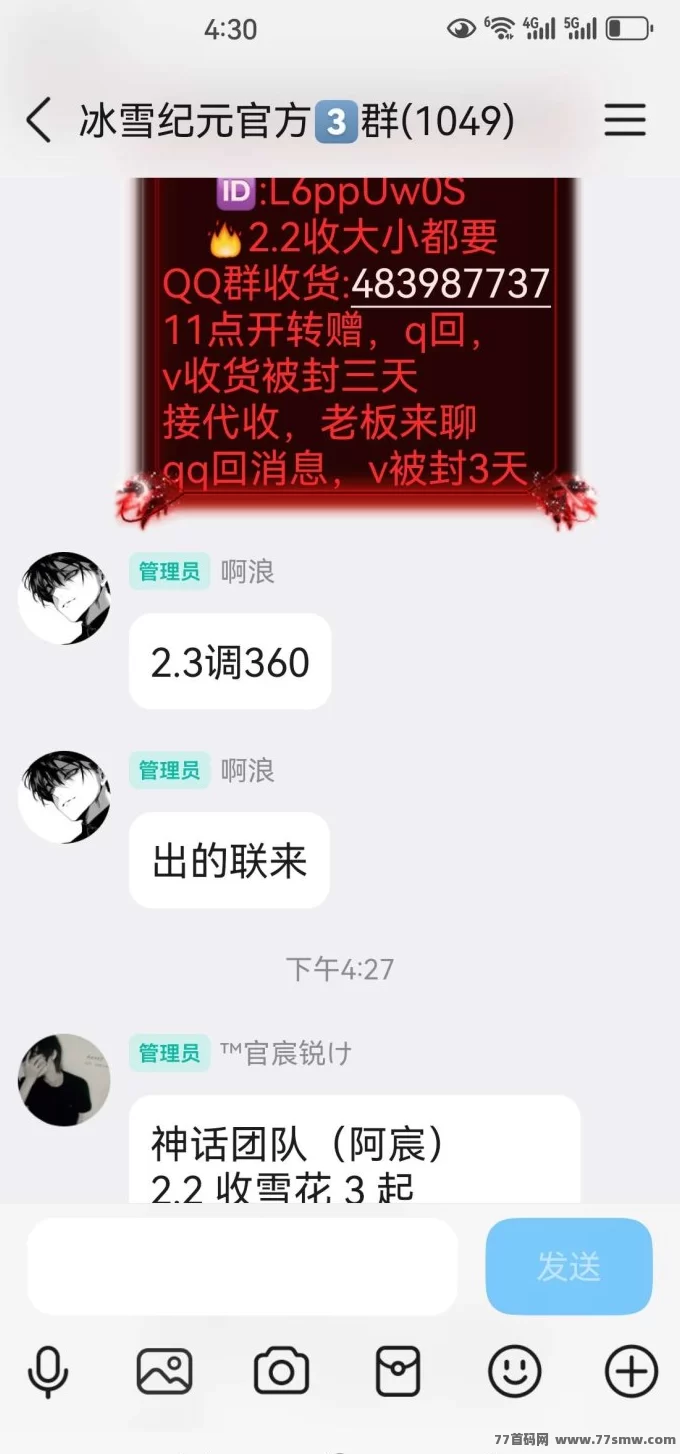This screenshot has width=680, height=1454.
Task: Open the photo gallery picker
Action: [164, 1371]
